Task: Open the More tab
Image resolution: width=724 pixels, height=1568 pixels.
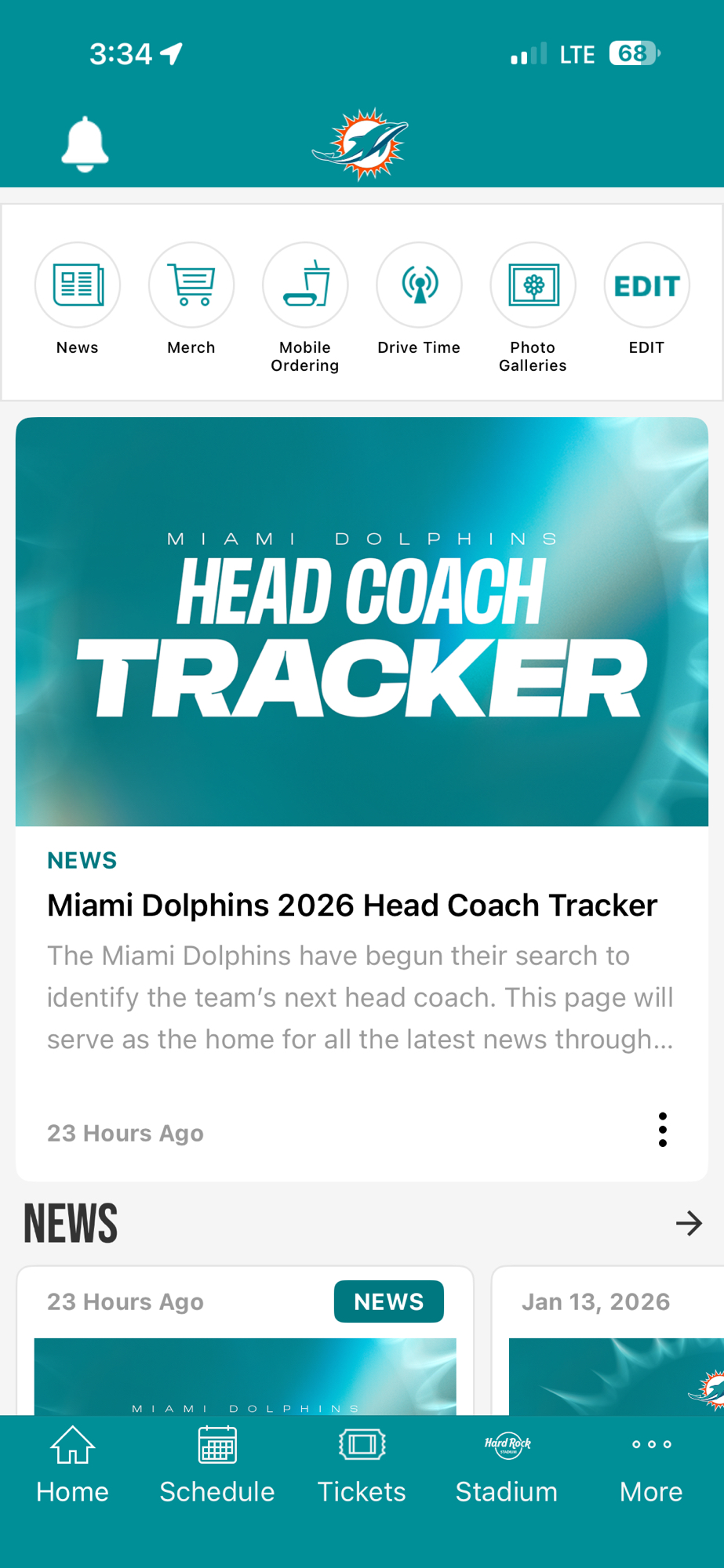Action: pyautogui.click(x=651, y=1467)
